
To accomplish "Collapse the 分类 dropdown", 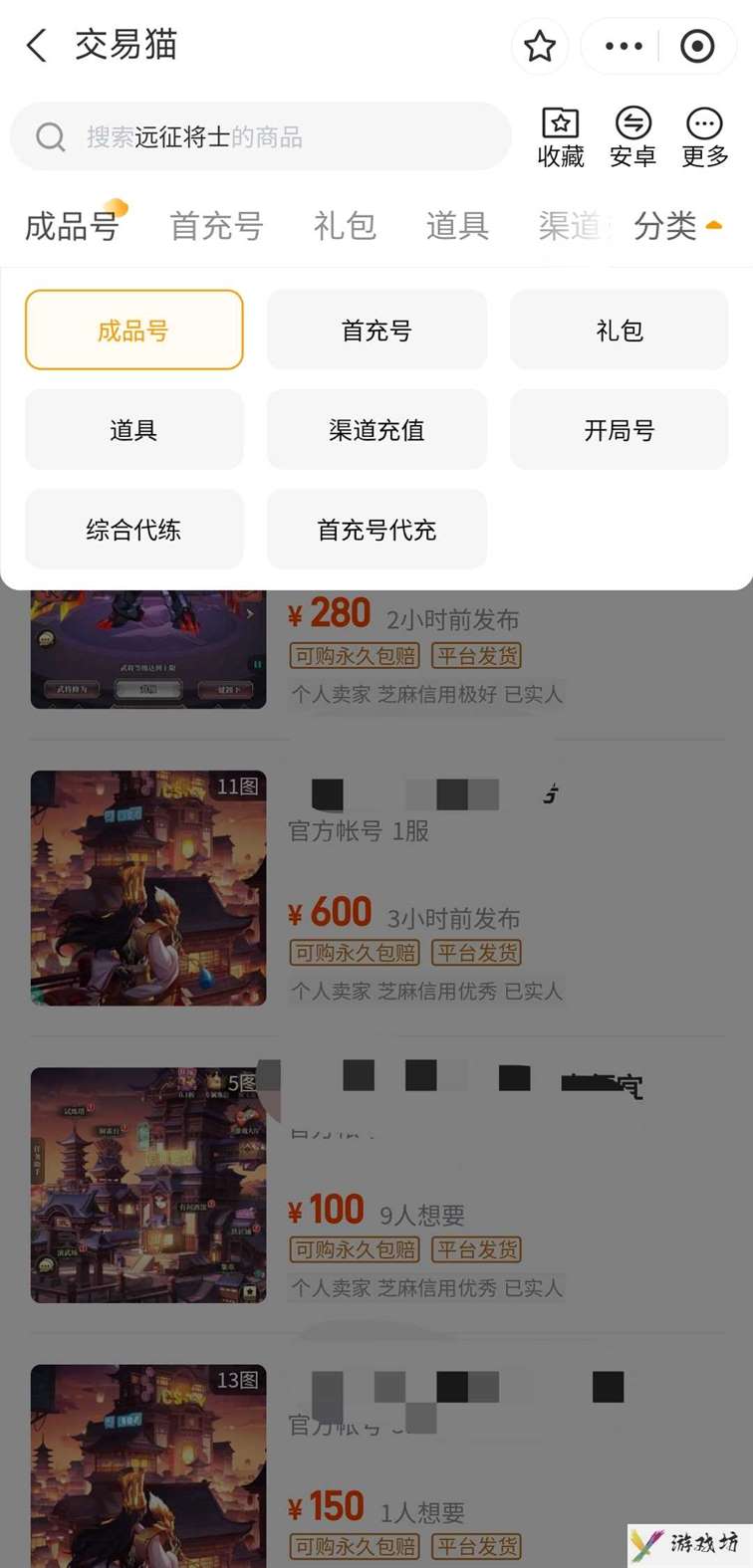I will pos(677,226).
